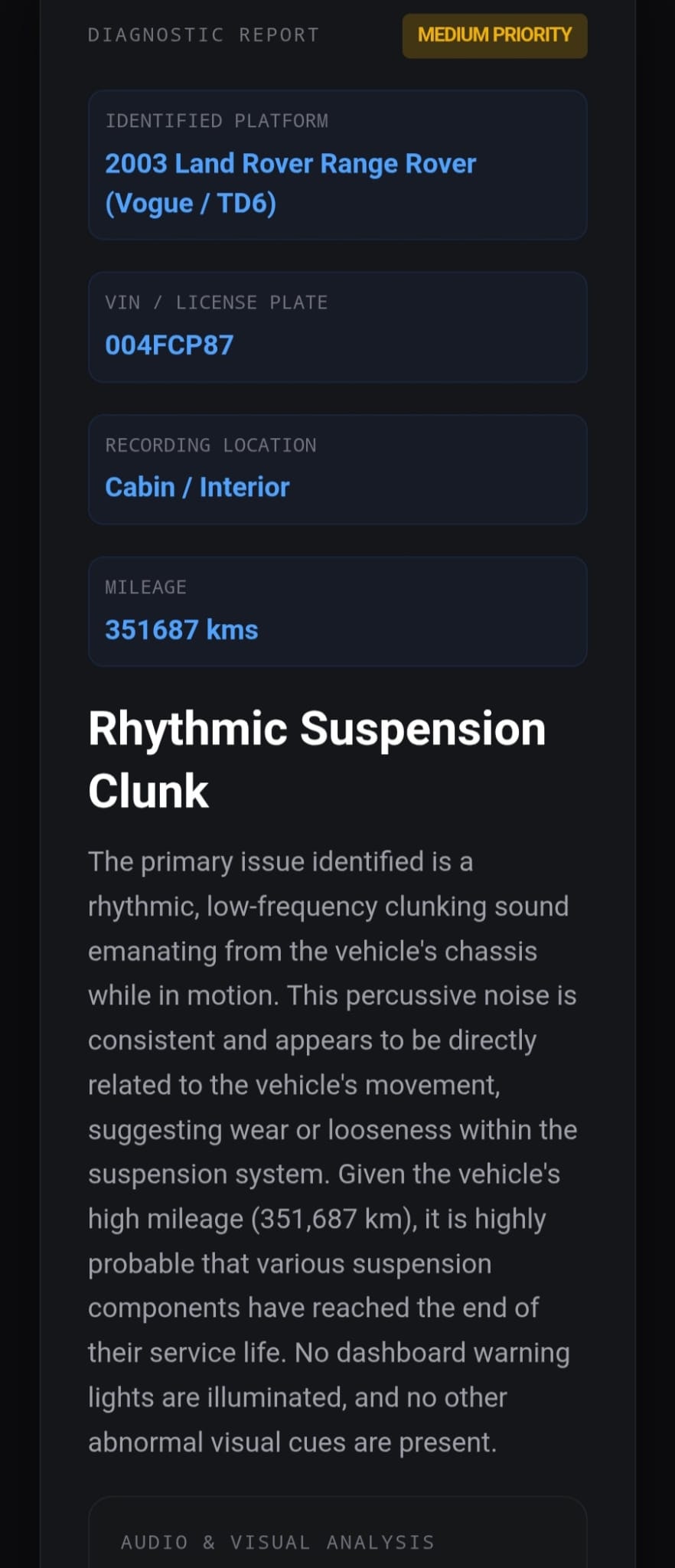Click the VIN value 004FCP87
675x1568 pixels.
[x=170, y=345]
